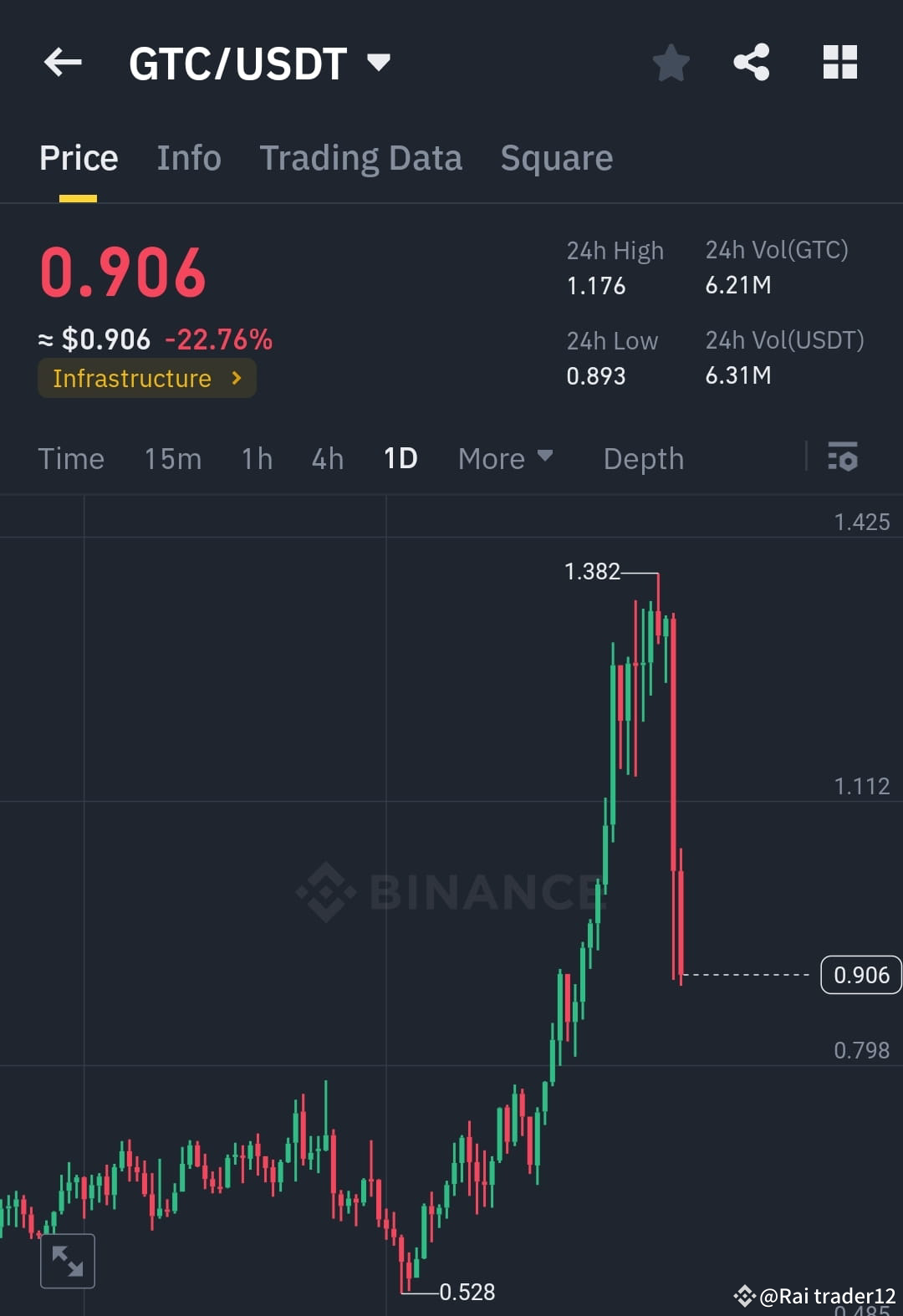Open the Infrastructure category chevron

point(237,378)
